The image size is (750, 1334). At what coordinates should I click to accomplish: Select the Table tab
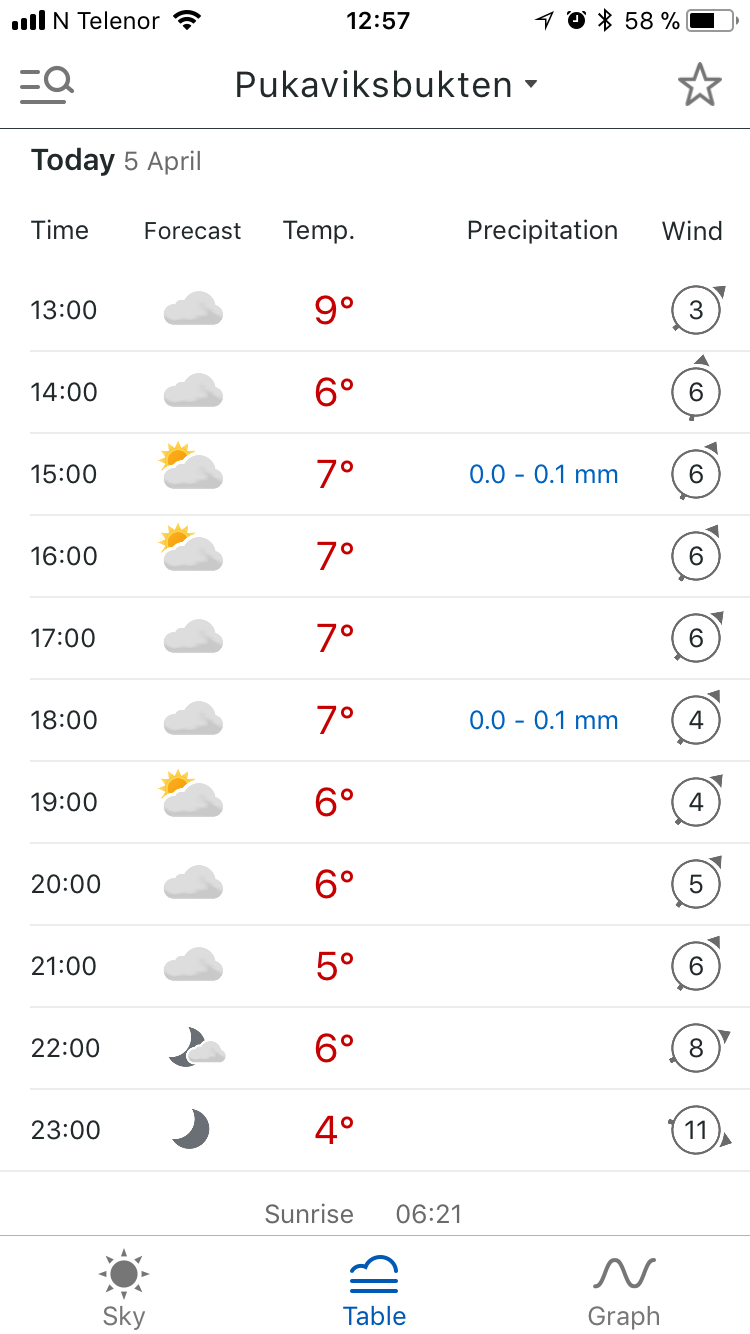(374, 1288)
